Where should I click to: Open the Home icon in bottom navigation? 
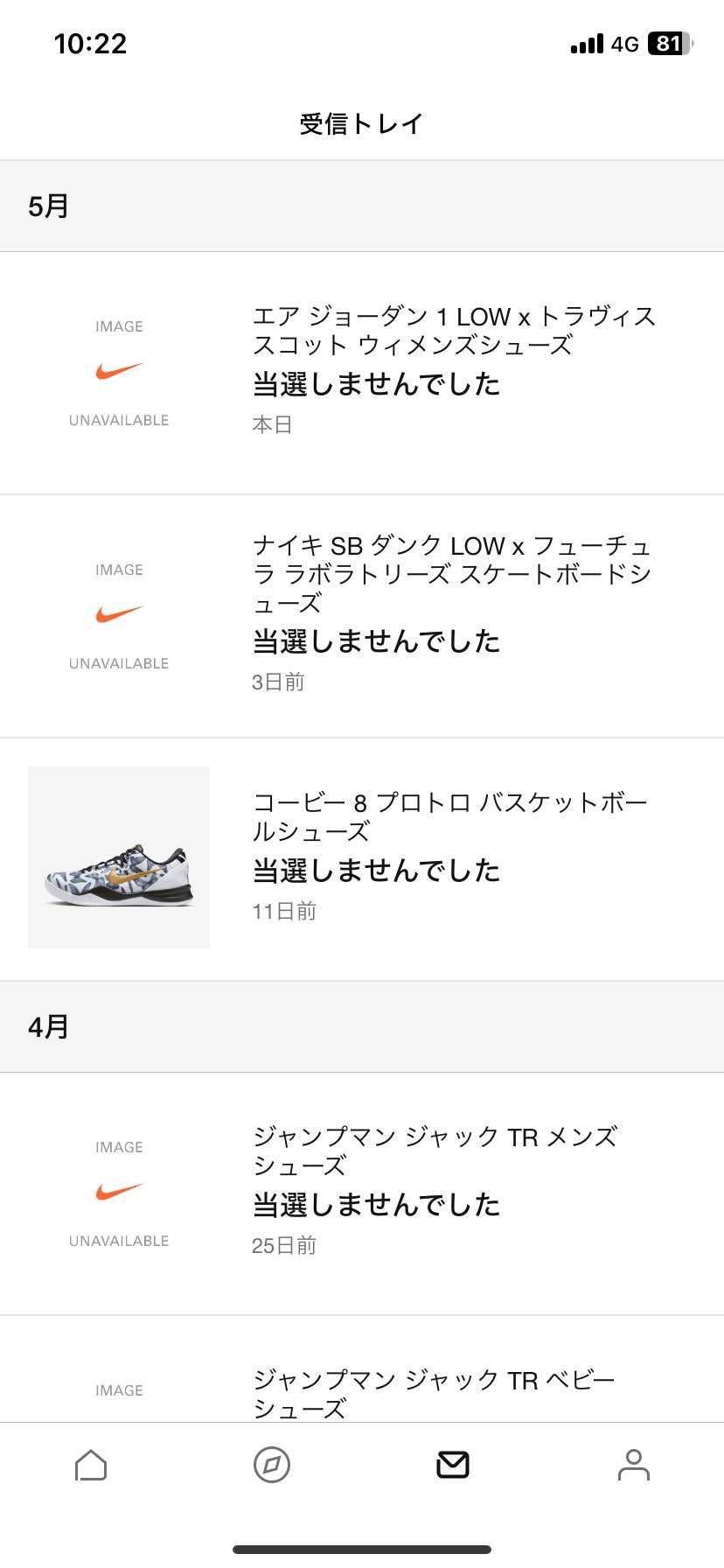coord(90,1464)
